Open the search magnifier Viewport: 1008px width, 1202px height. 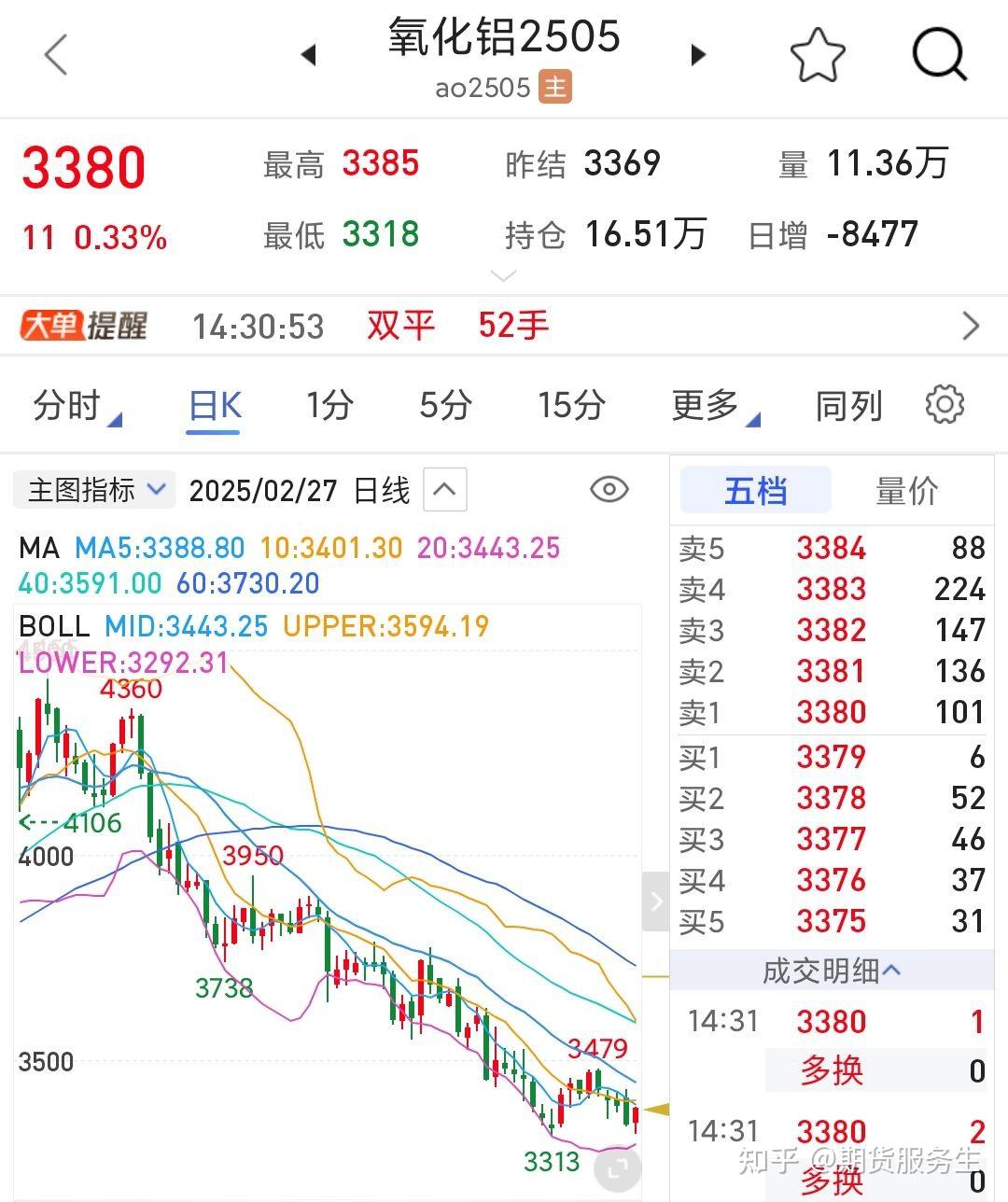coord(938,54)
